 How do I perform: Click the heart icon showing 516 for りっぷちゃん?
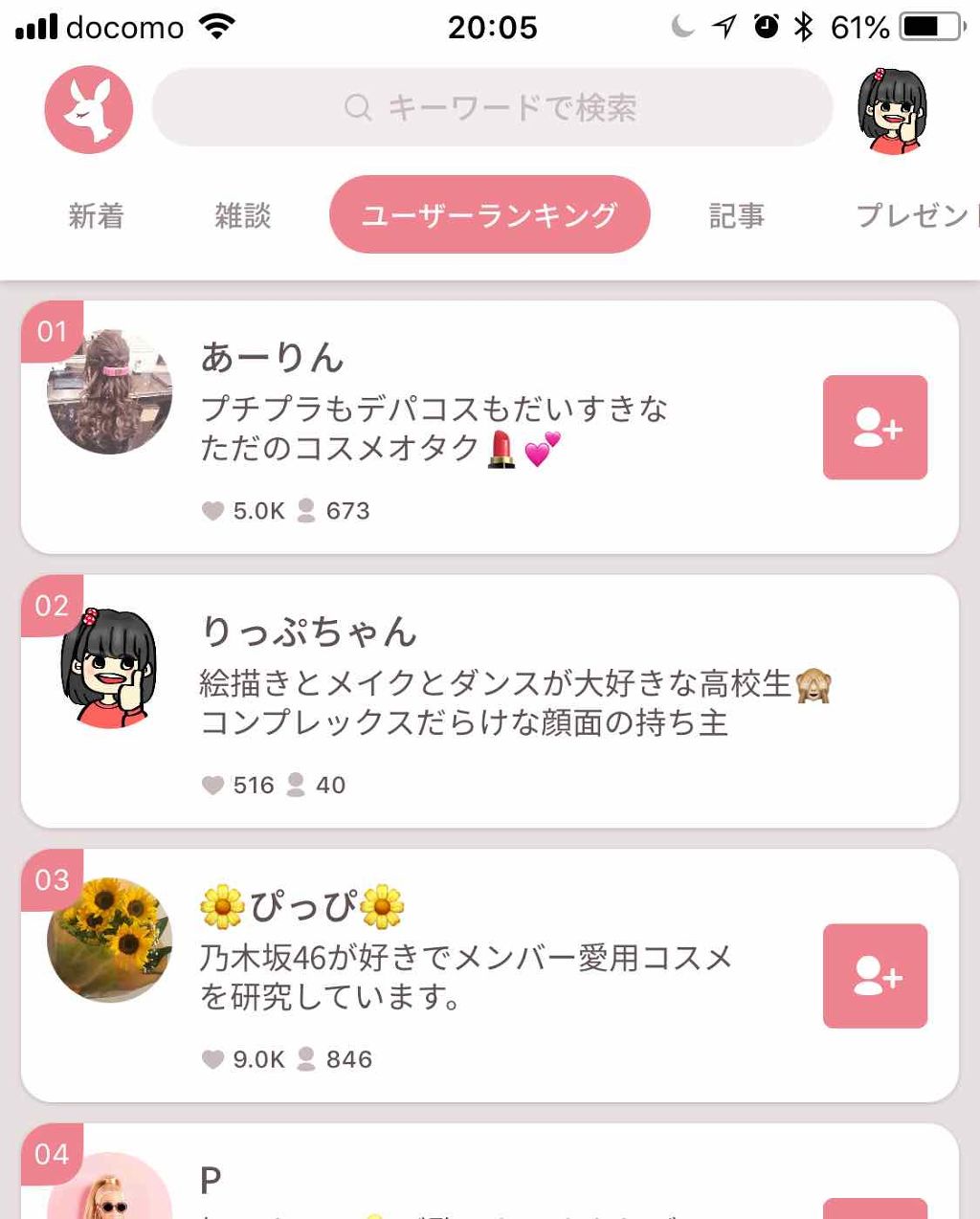[x=212, y=785]
